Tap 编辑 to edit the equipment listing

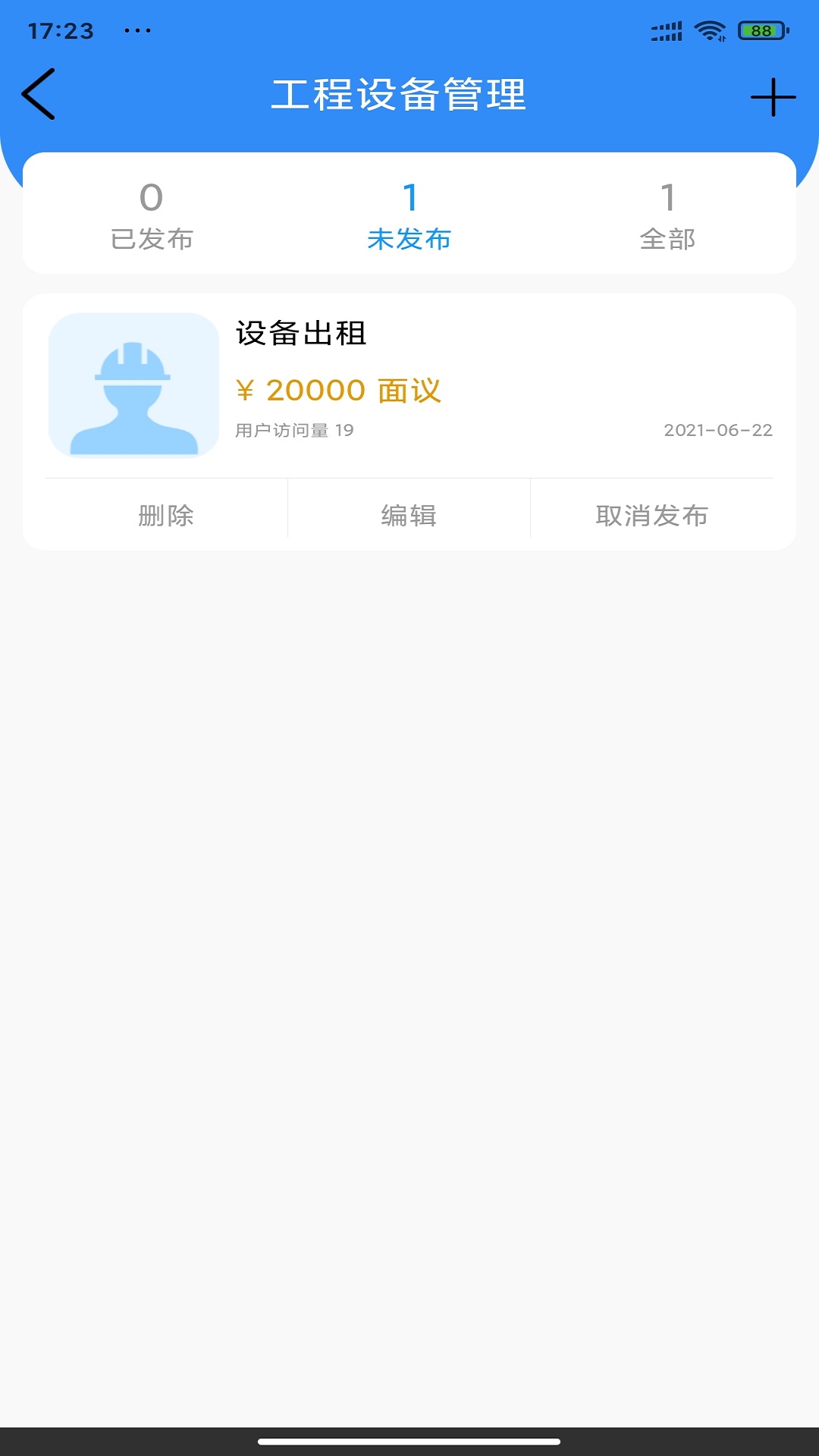click(x=409, y=516)
